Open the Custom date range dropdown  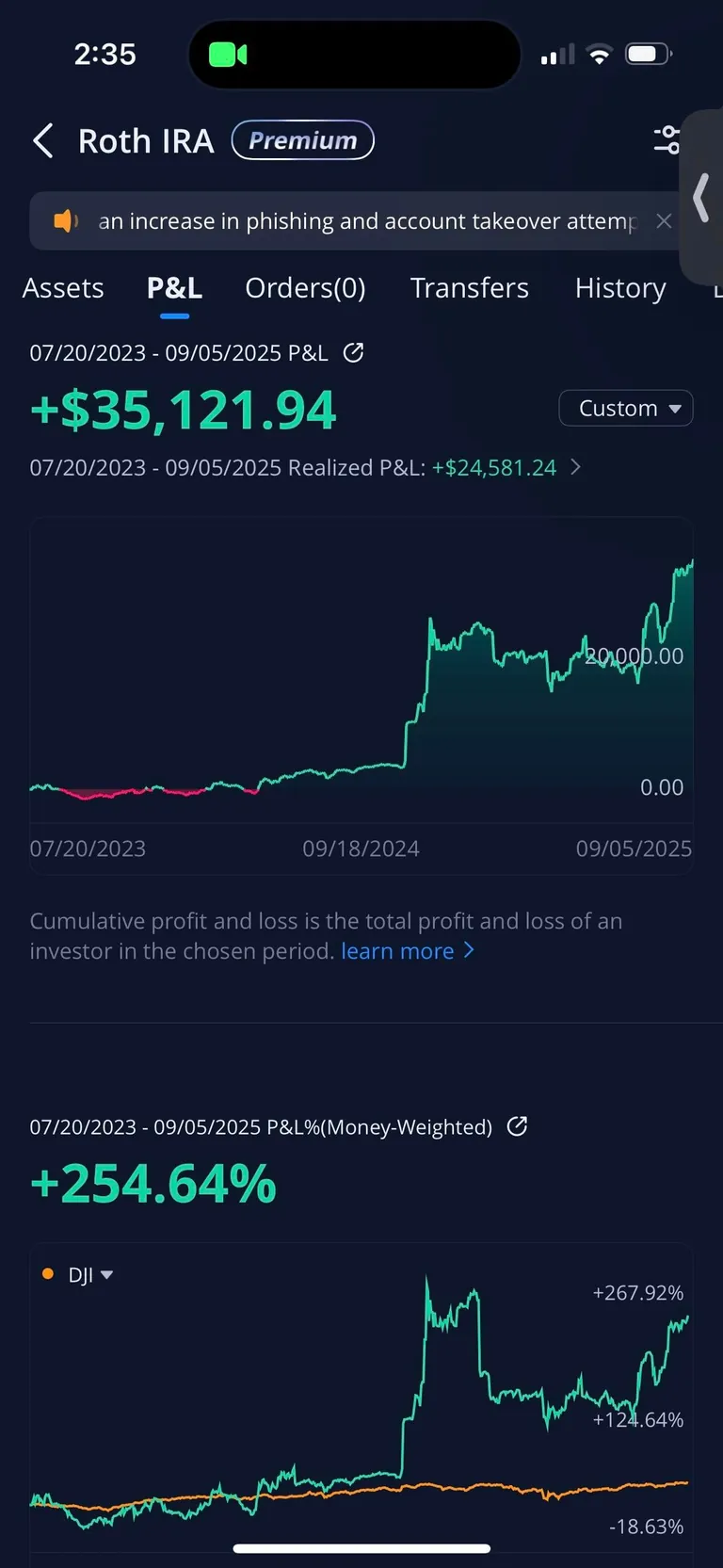pos(625,408)
